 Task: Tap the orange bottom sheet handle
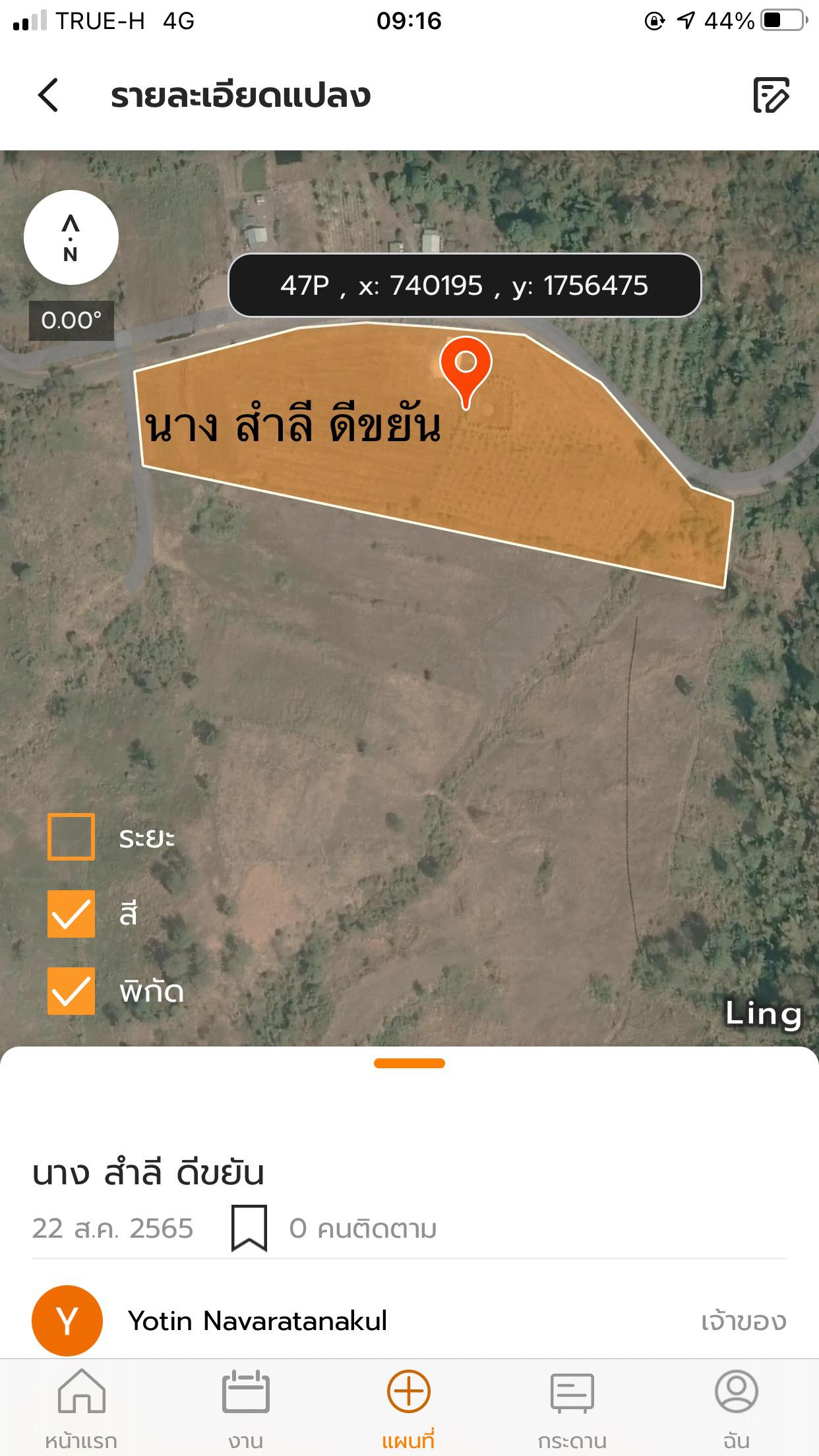(409, 1063)
